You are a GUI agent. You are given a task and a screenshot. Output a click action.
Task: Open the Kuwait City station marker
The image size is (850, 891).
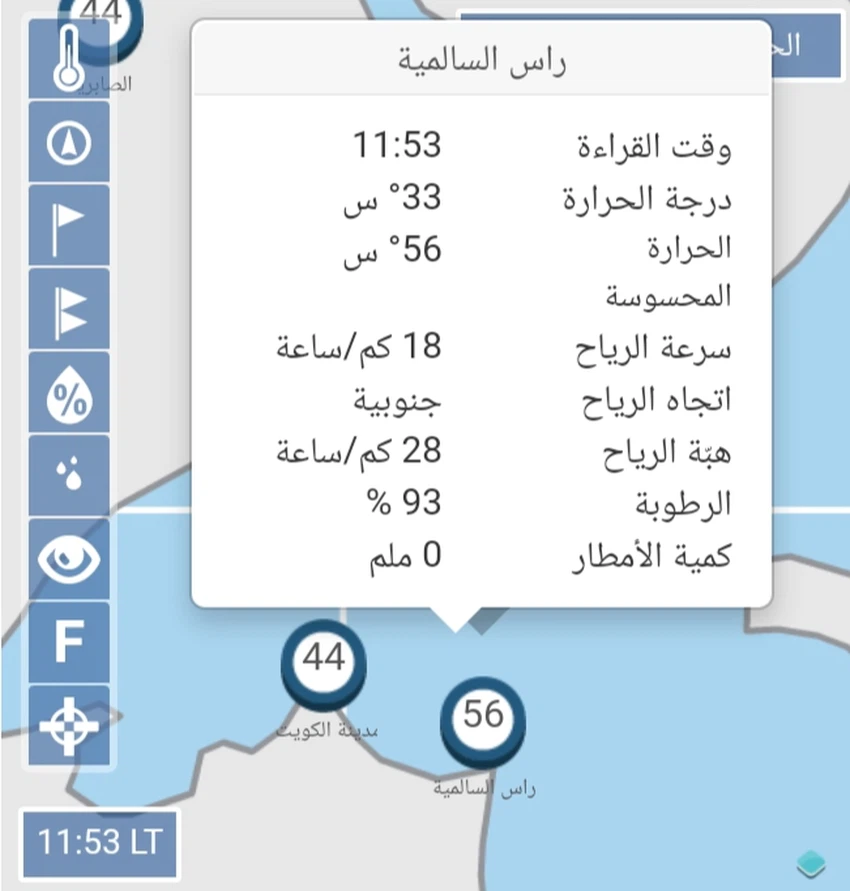point(323,660)
